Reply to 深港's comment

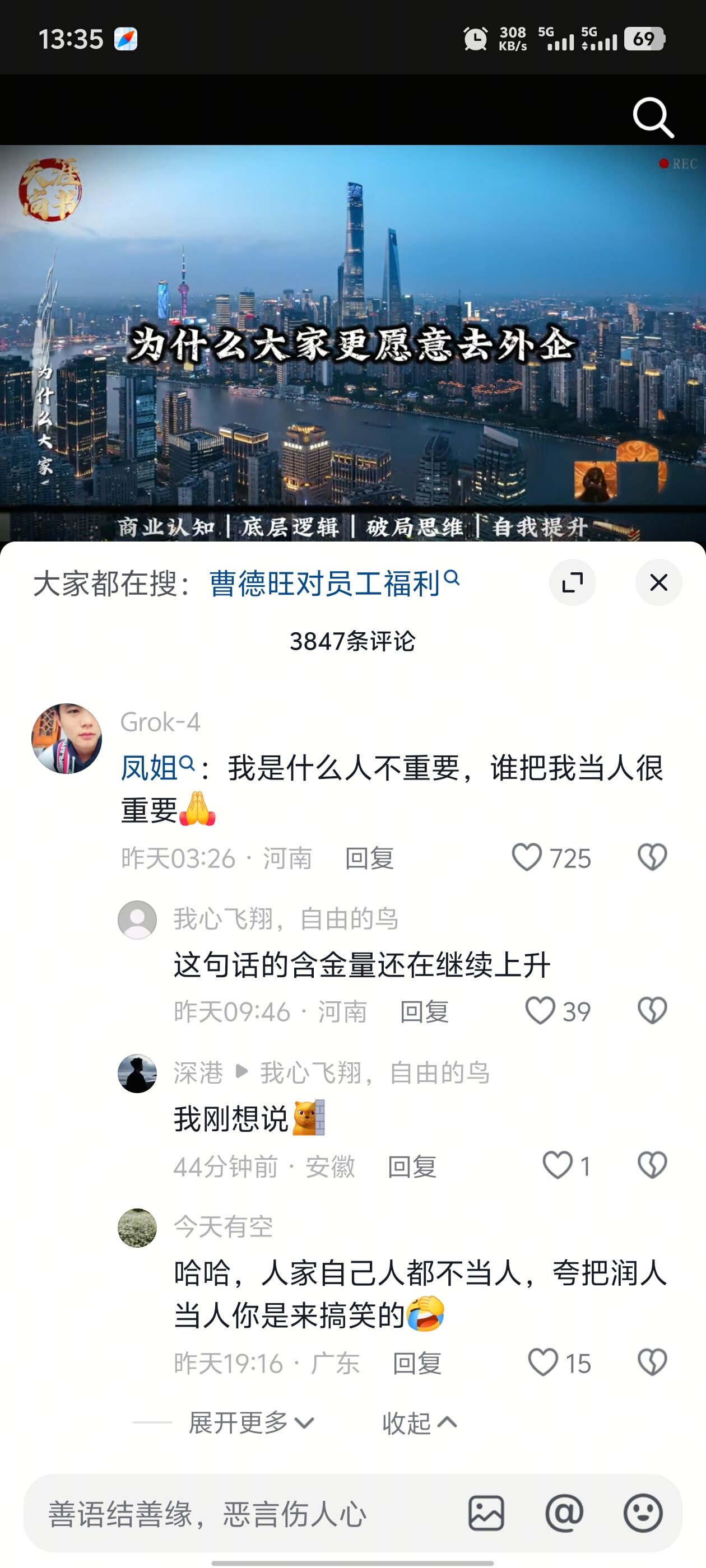point(412,1167)
